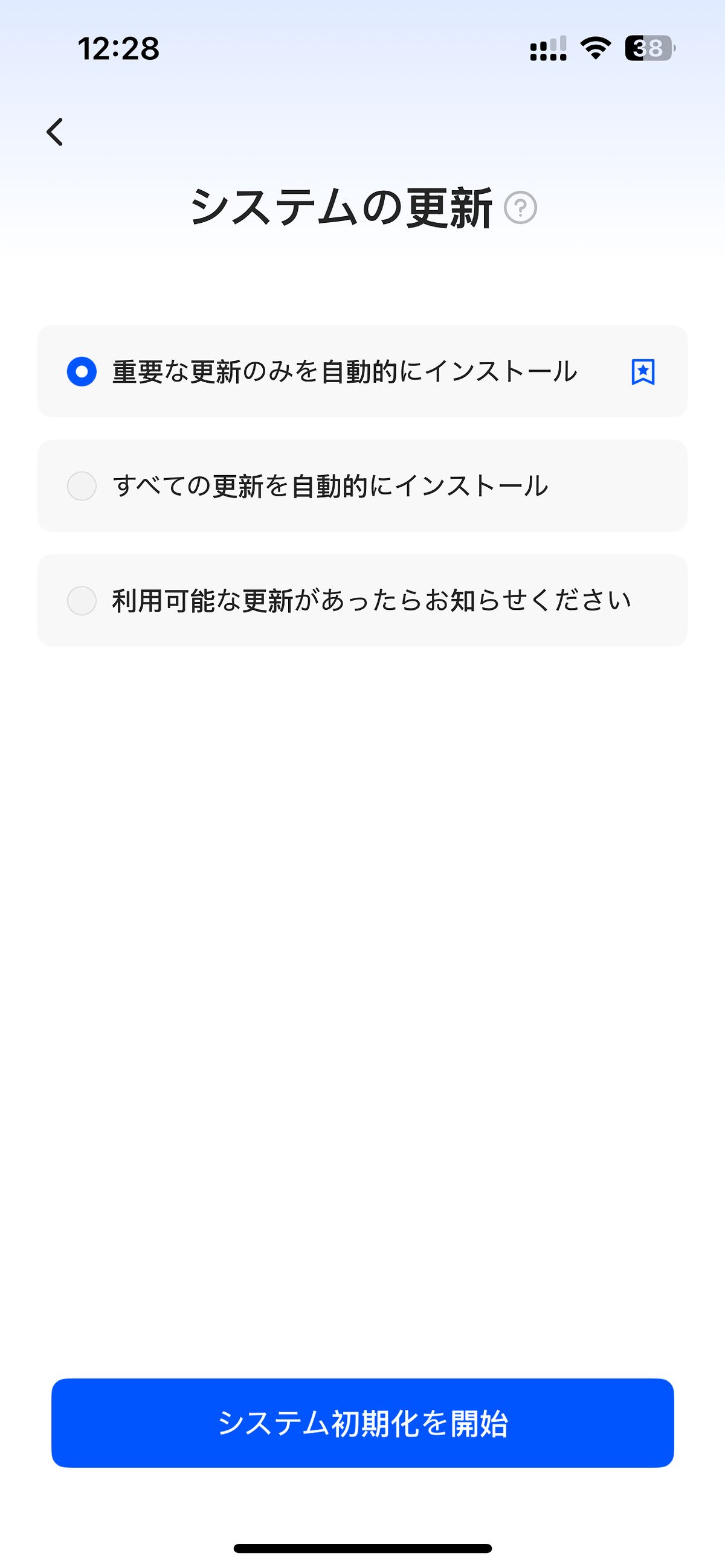The height and width of the screenshot is (1568, 725).
Task: Select 重要な更新のみを自動的にインストール radio button
Action: tap(81, 373)
